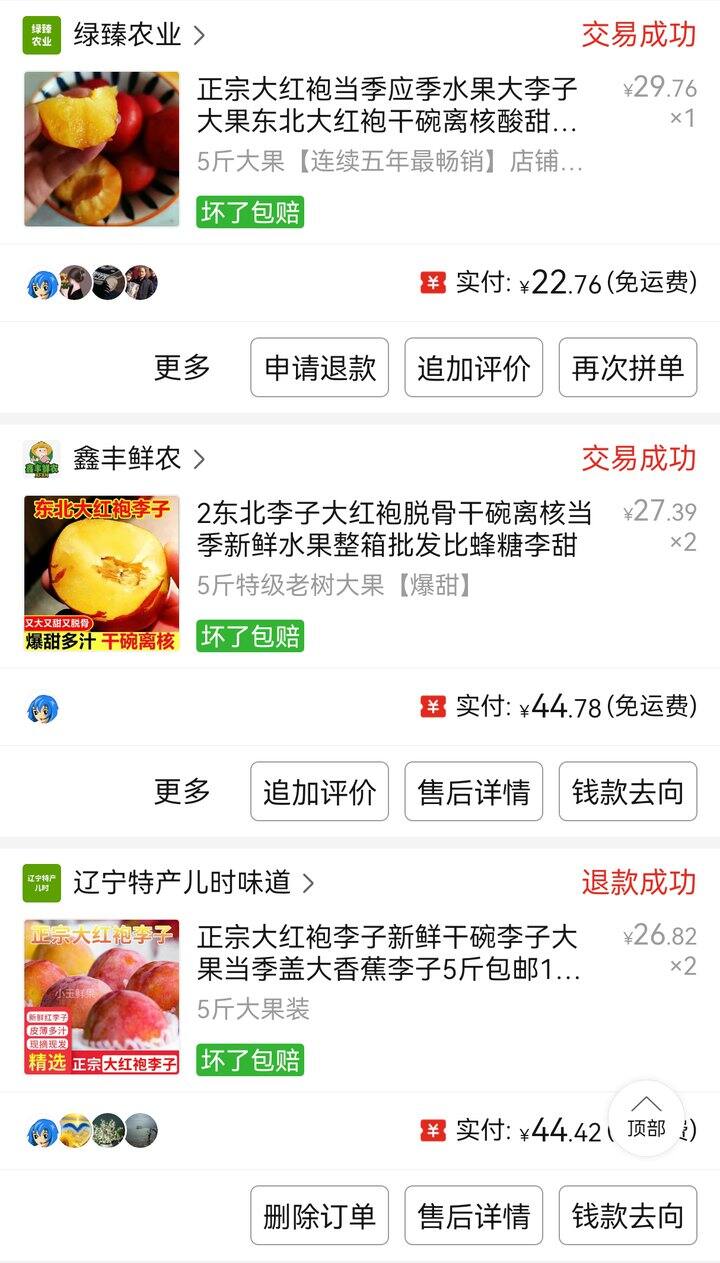Tap 再次拼单 to reorder from 绿臻农业

click(627, 368)
